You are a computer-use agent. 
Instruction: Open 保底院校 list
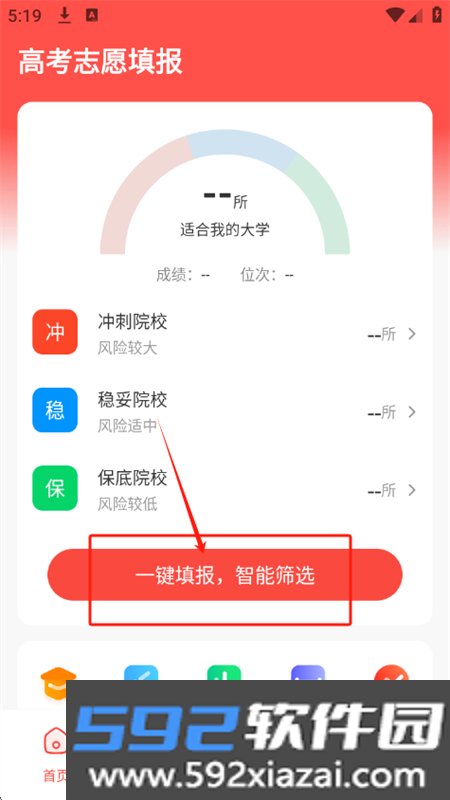pos(224,489)
